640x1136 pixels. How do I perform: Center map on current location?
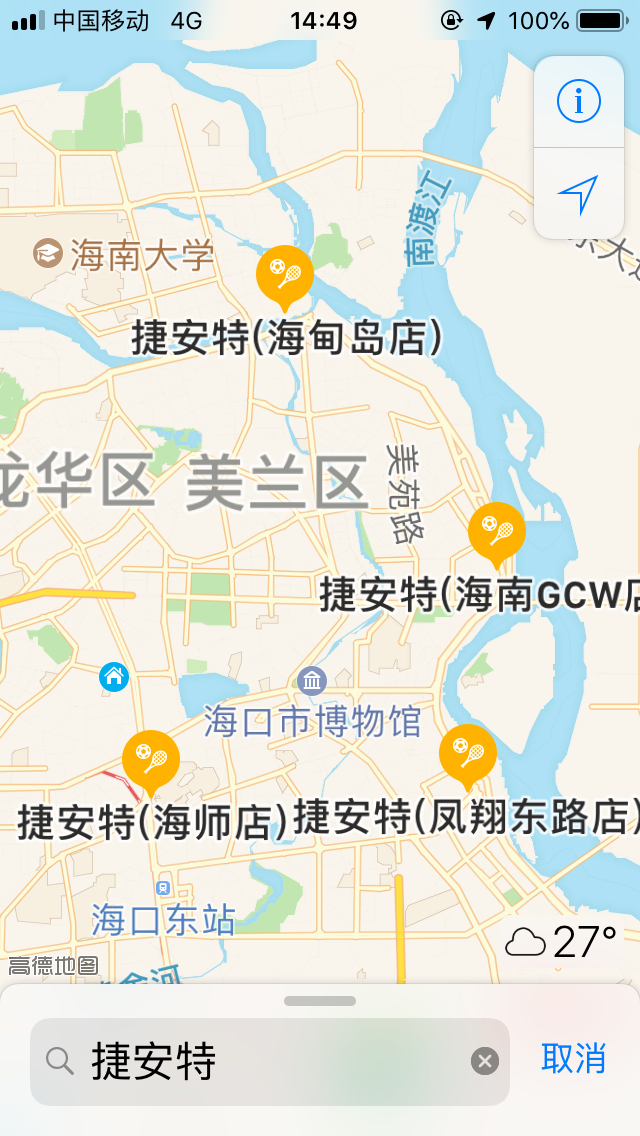[x=578, y=194]
